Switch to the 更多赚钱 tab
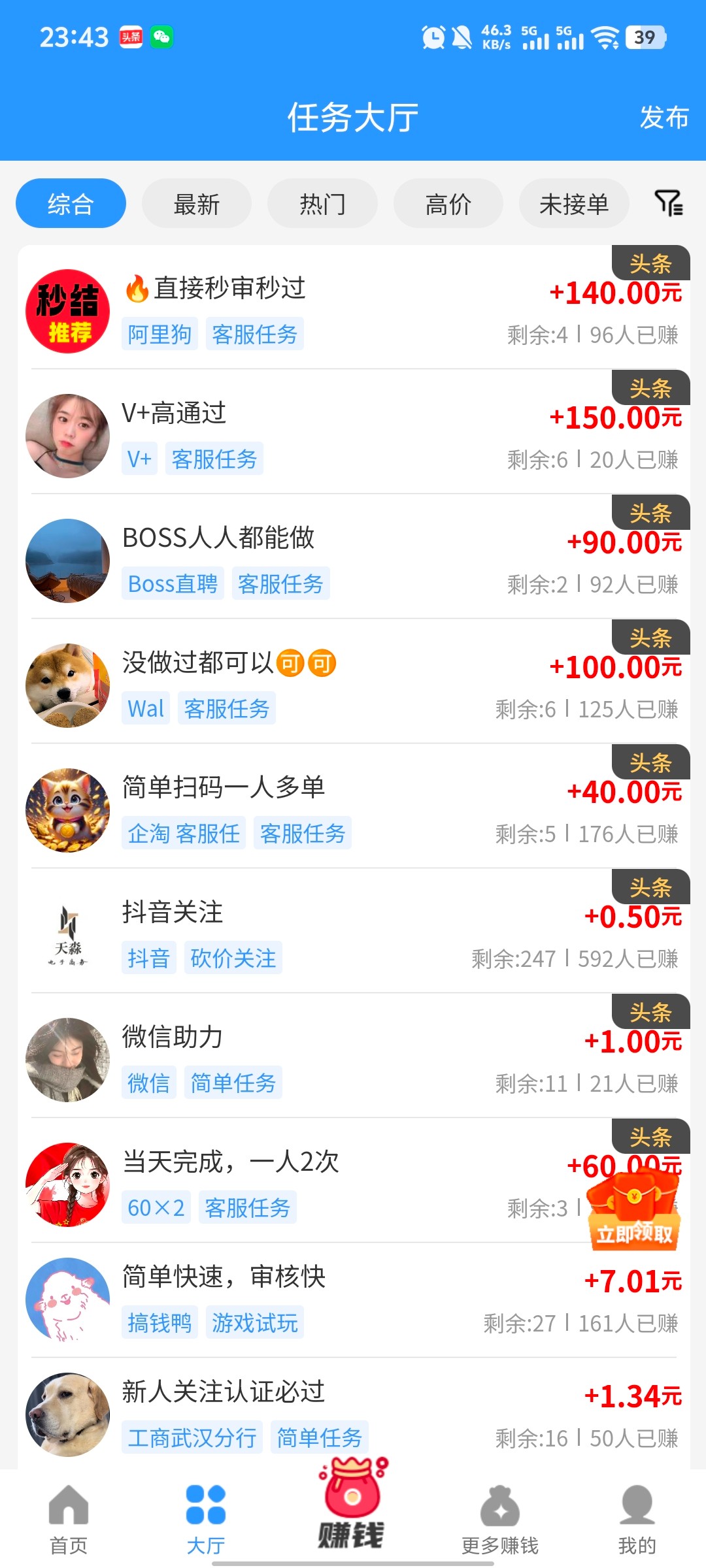This screenshot has height=1568, width=706. (499, 1520)
